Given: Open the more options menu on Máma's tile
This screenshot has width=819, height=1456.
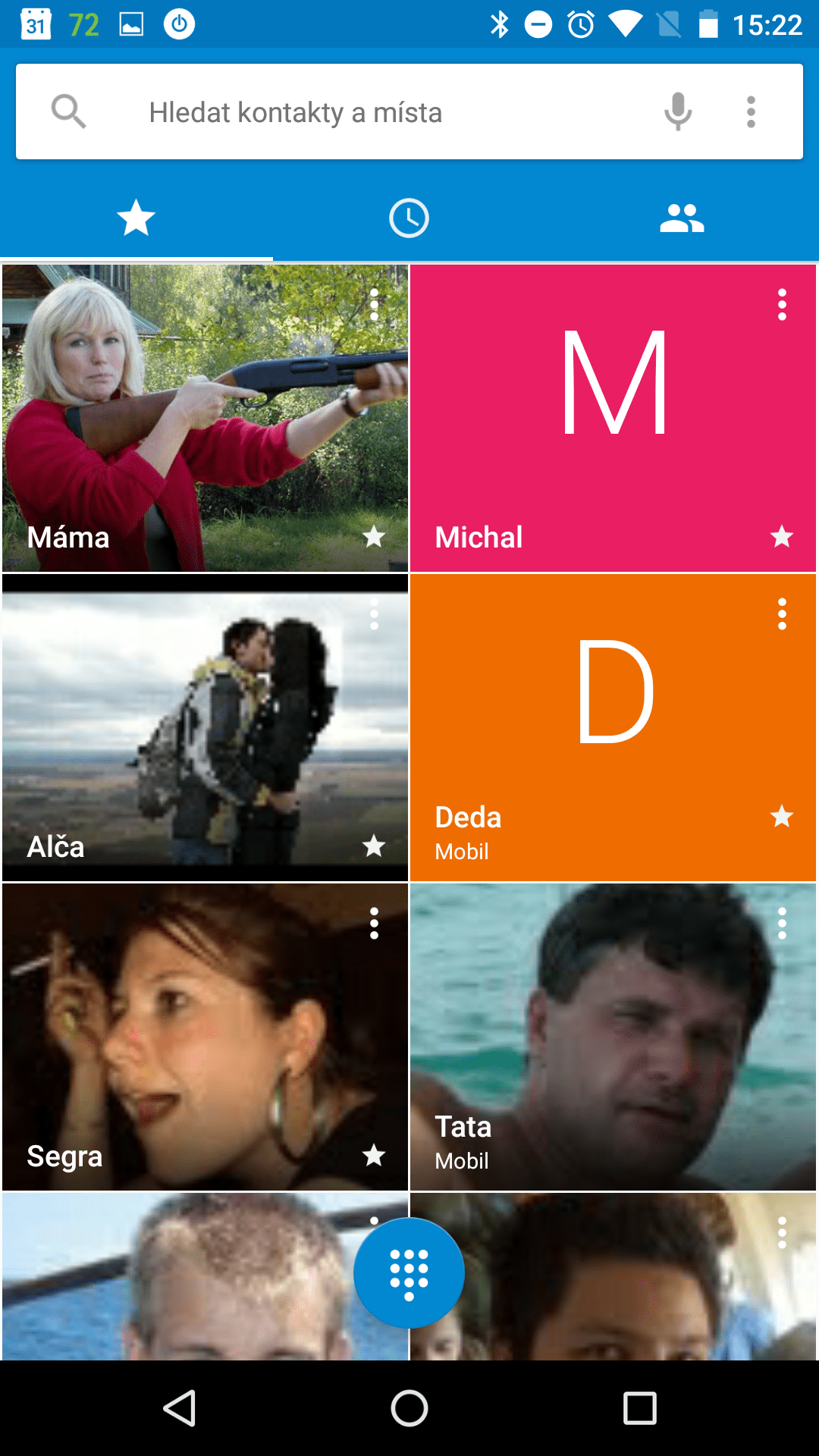Looking at the screenshot, I should (374, 305).
